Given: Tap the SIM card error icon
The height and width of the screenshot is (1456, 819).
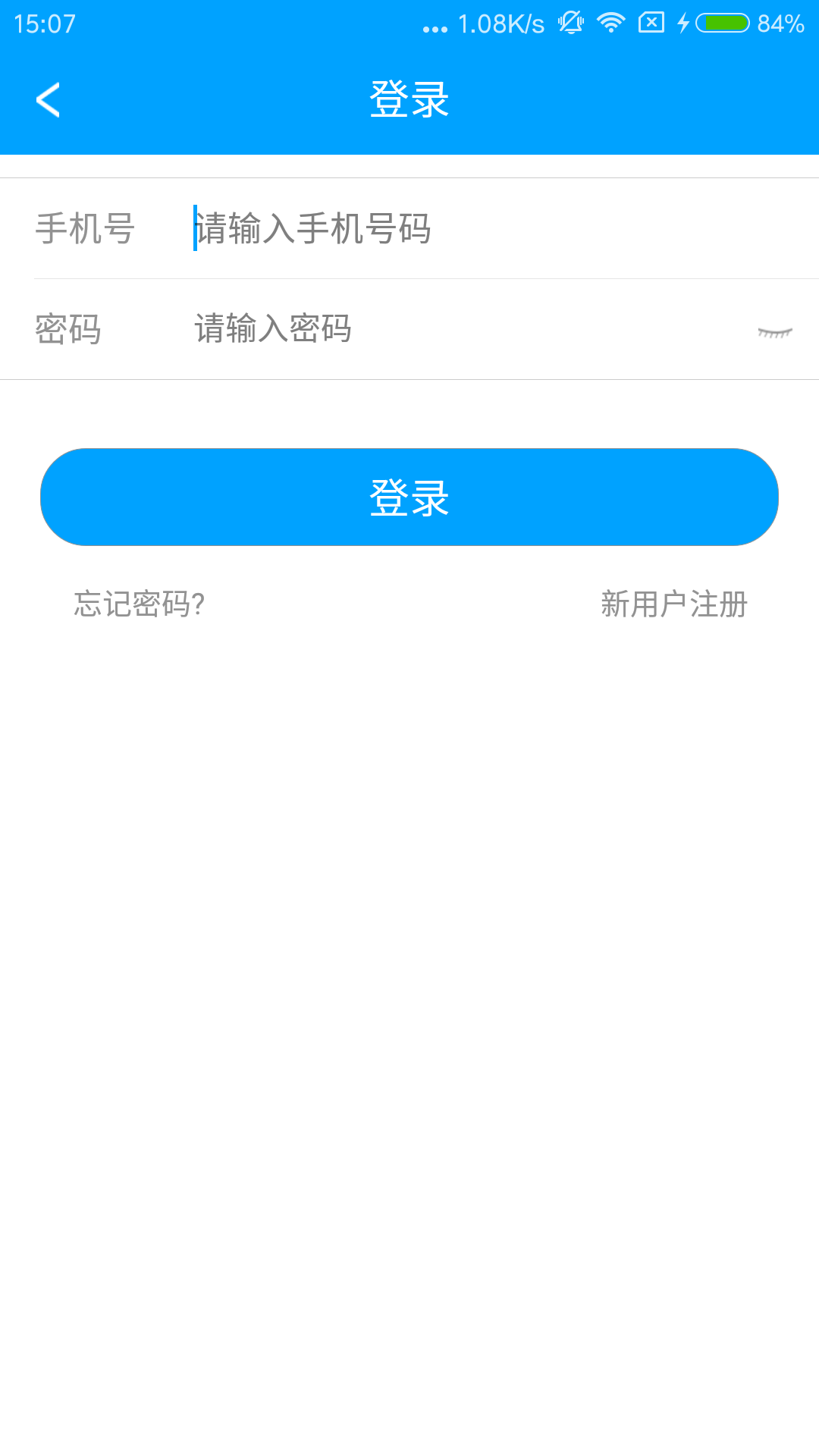Looking at the screenshot, I should pos(651,23).
